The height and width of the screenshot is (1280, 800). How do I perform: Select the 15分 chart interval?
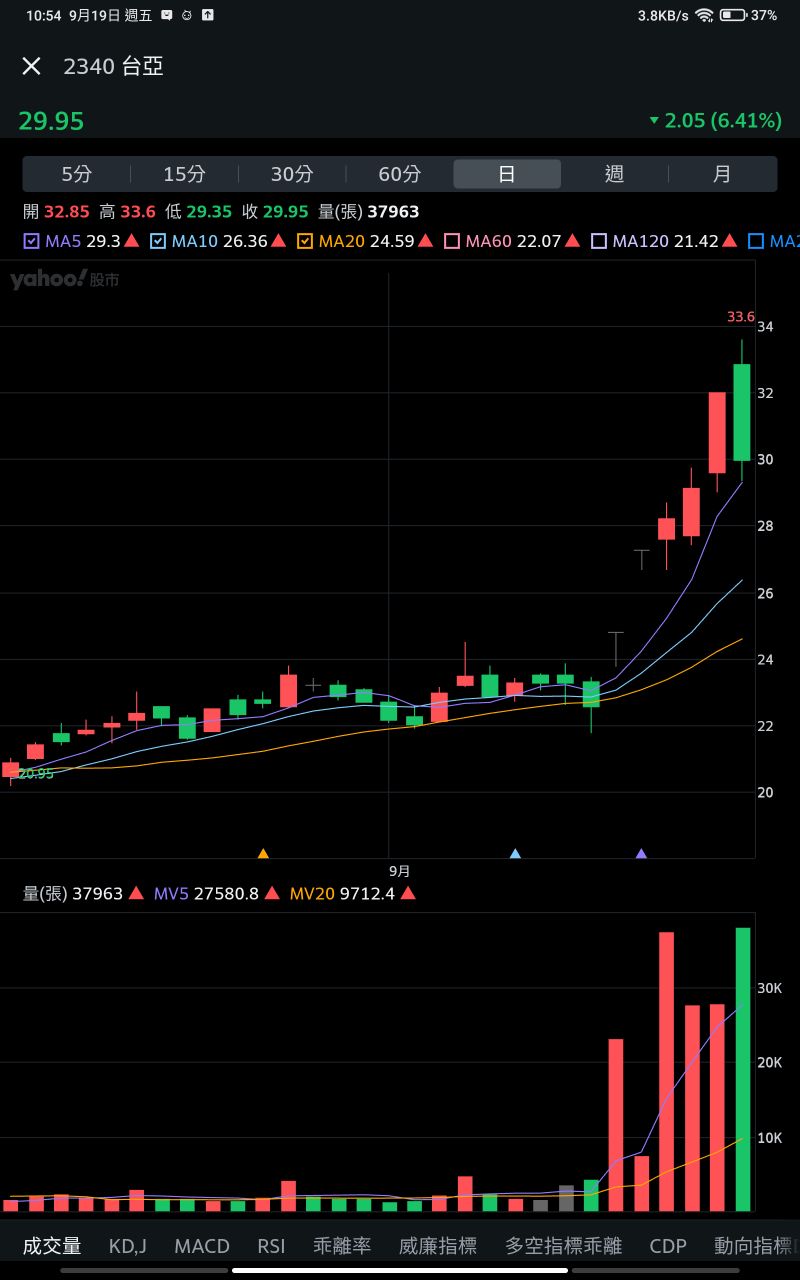(x=184, y=174)
